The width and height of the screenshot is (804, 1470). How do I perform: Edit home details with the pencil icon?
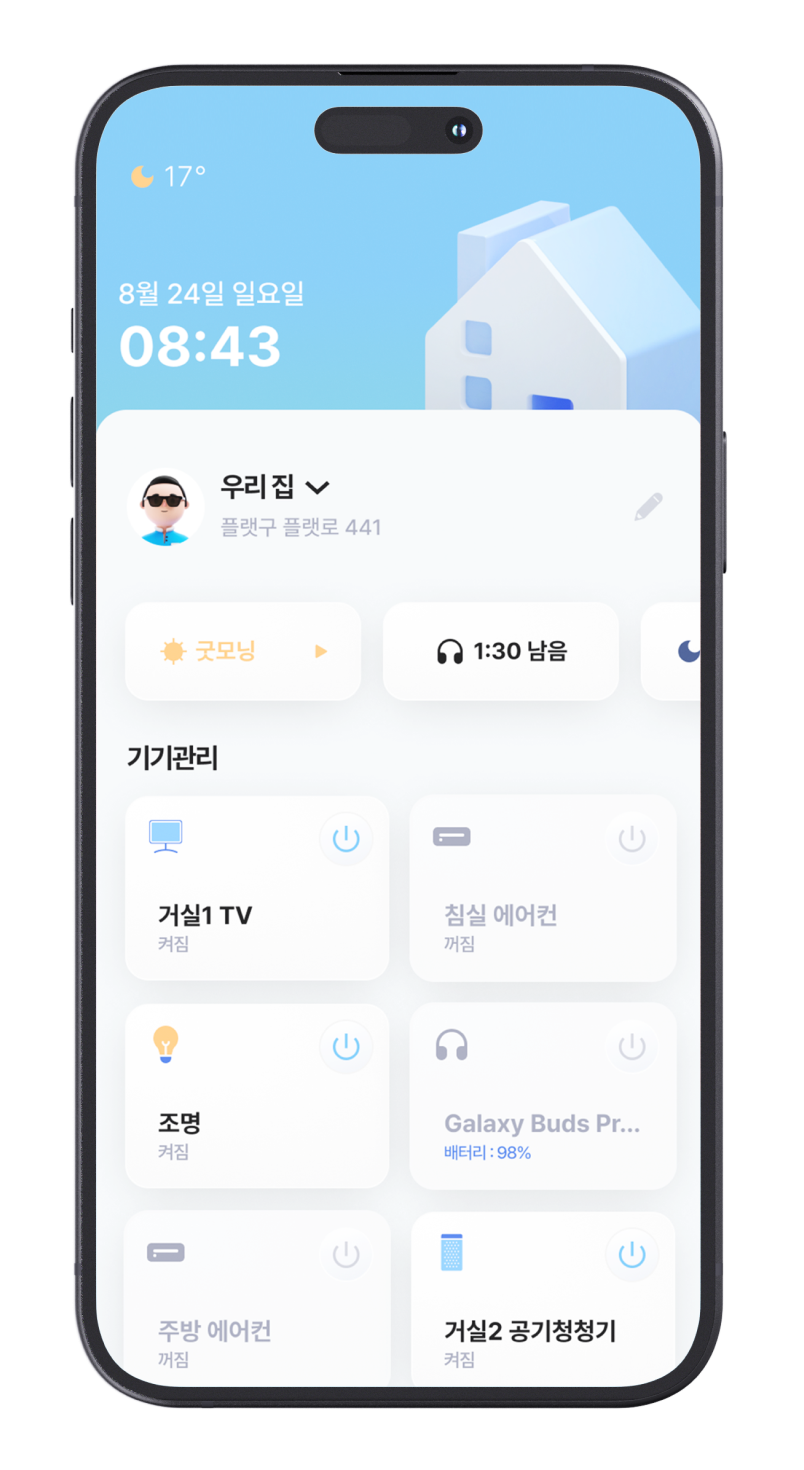click(648, 507)
